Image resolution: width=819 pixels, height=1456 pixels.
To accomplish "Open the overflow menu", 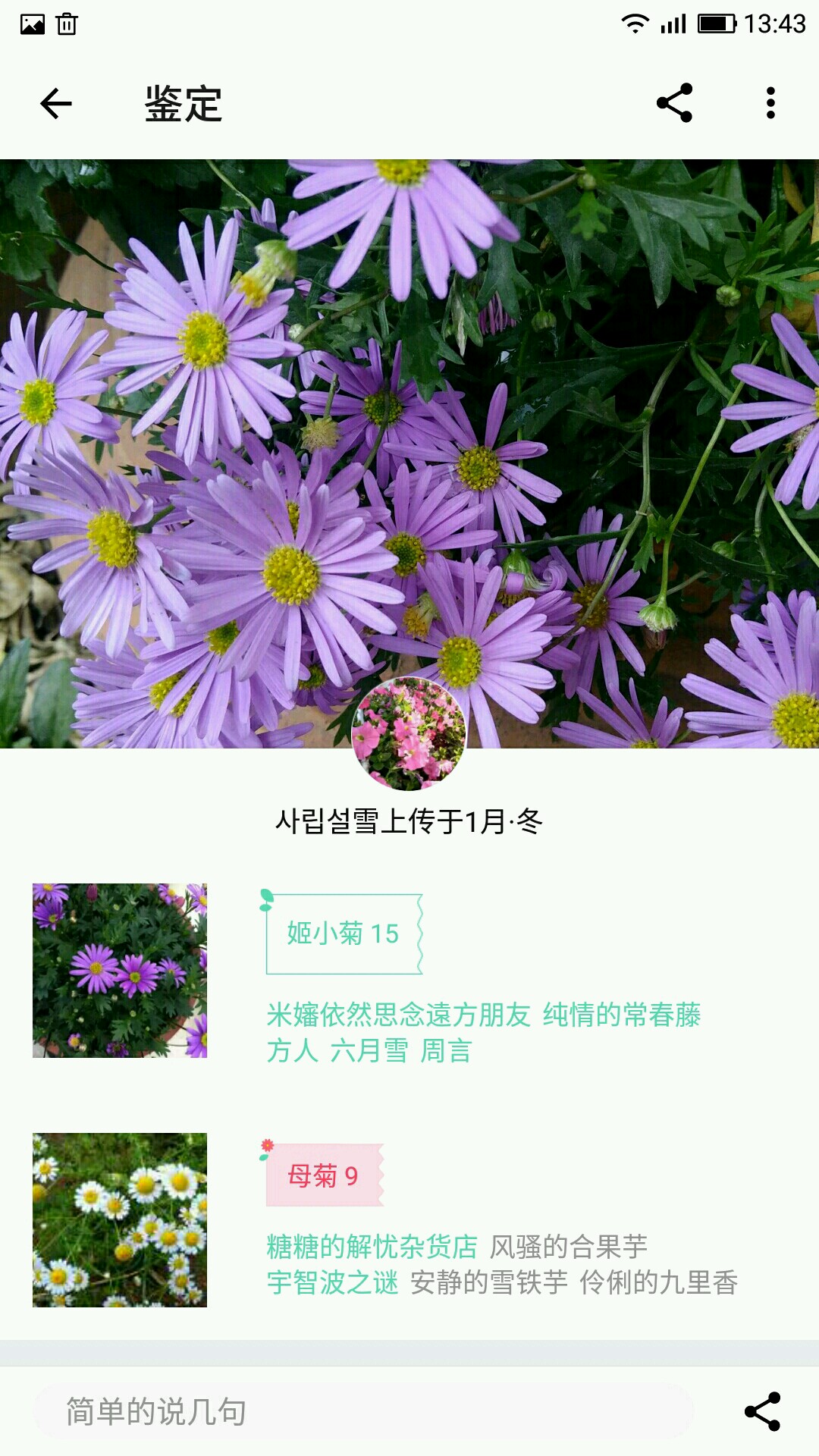I will tap(770, 103).
